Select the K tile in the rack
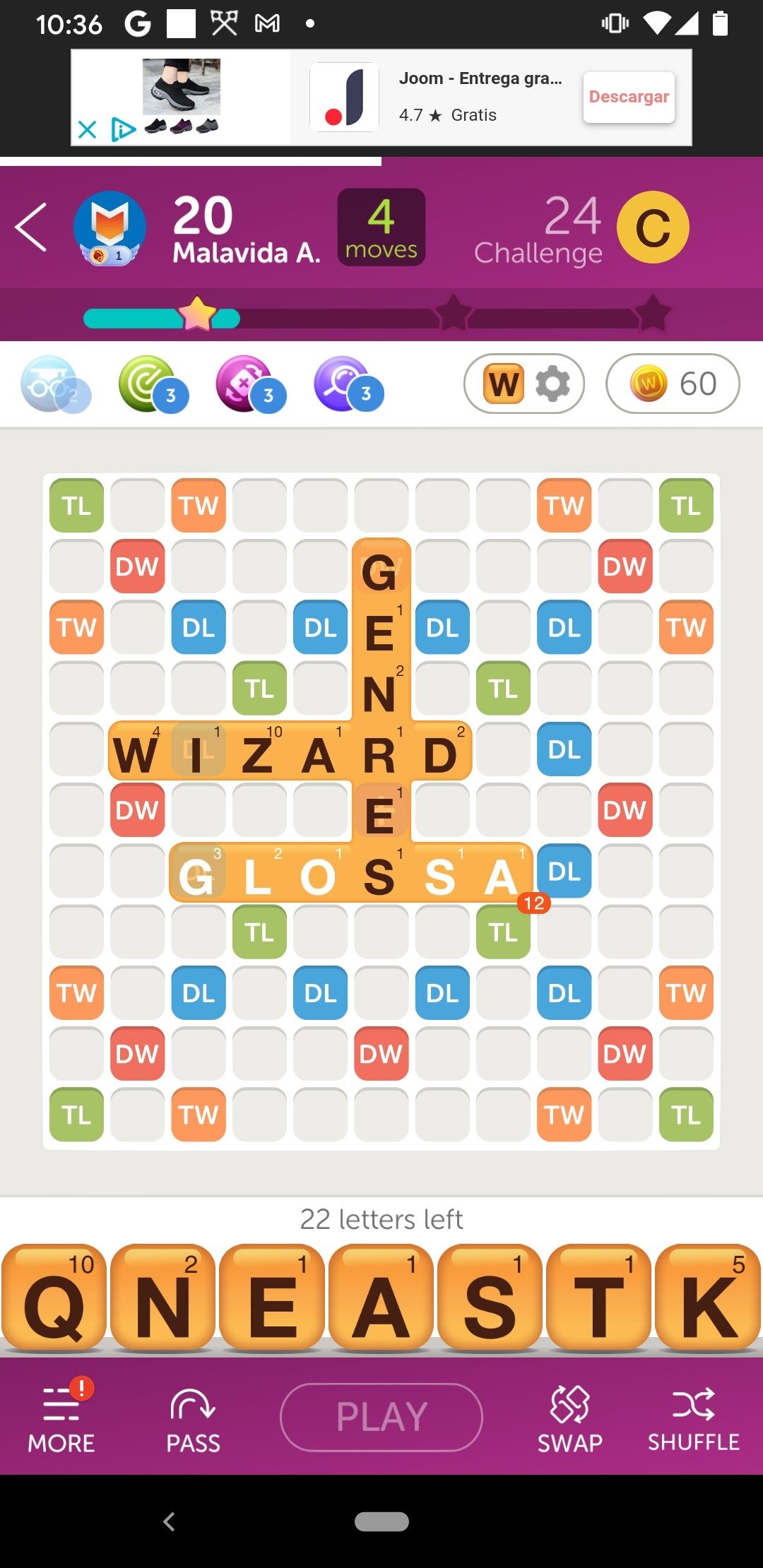 (708, 1298)
